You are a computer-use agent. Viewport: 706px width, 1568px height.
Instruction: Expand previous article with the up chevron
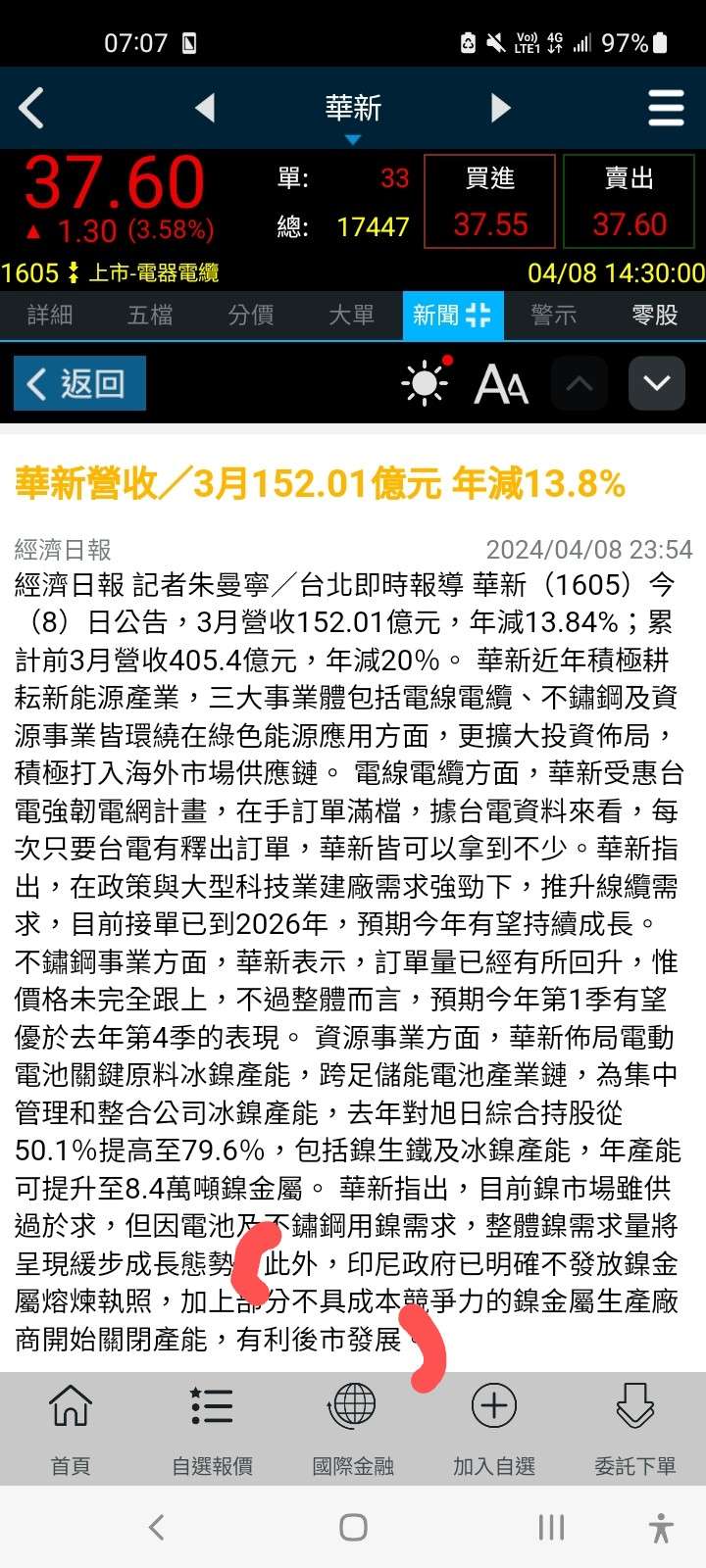tap(580, 384)
